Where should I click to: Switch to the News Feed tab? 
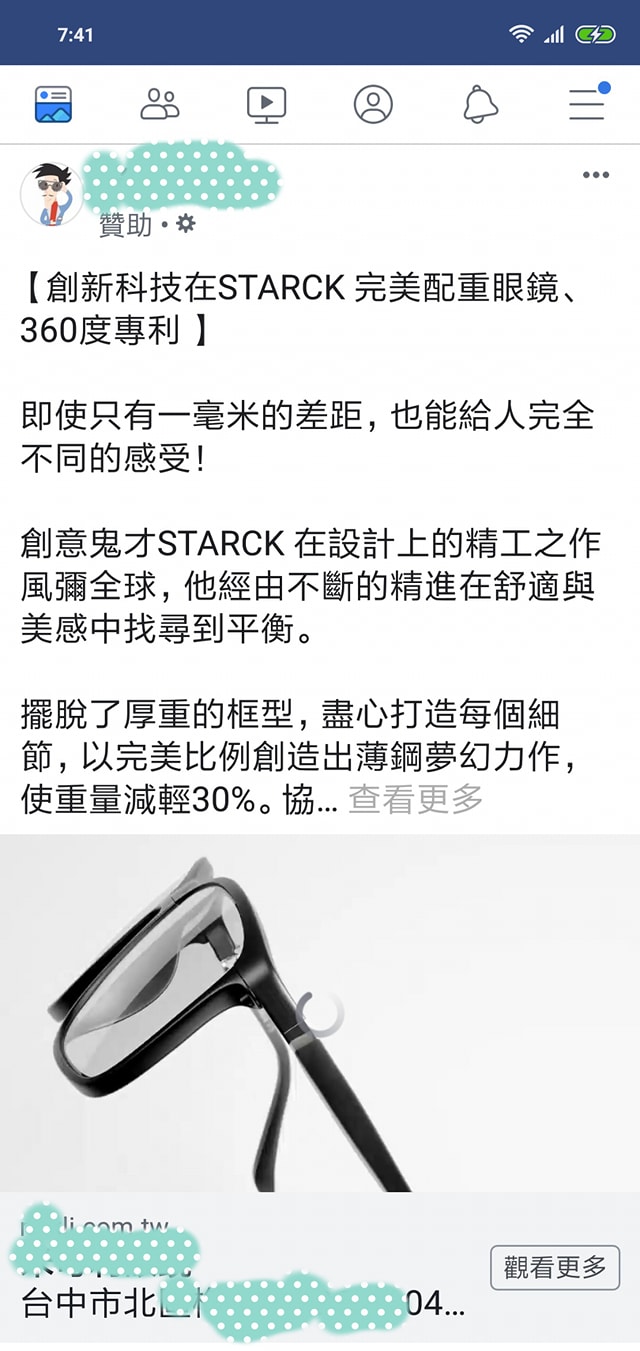coord(53,104)
